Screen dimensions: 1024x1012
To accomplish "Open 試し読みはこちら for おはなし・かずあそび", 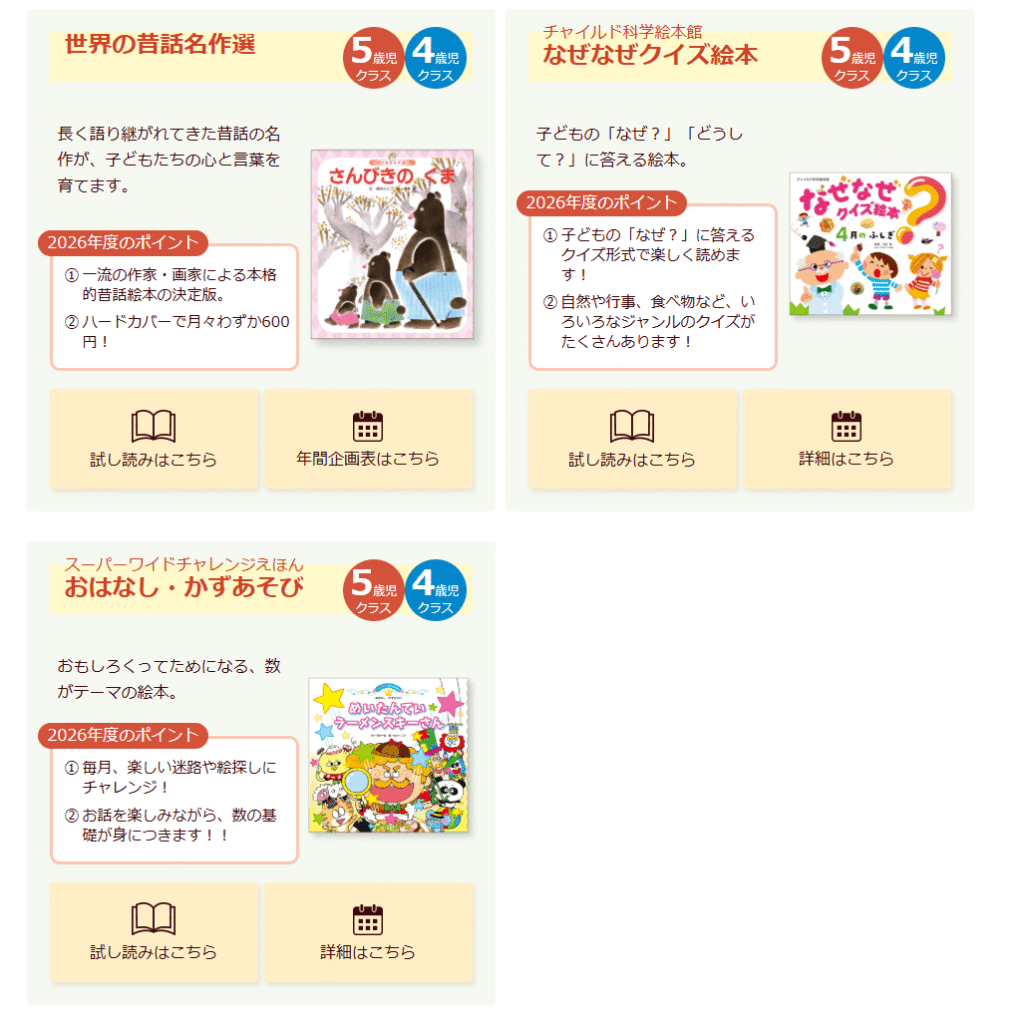I will click(x=154, y=933).
